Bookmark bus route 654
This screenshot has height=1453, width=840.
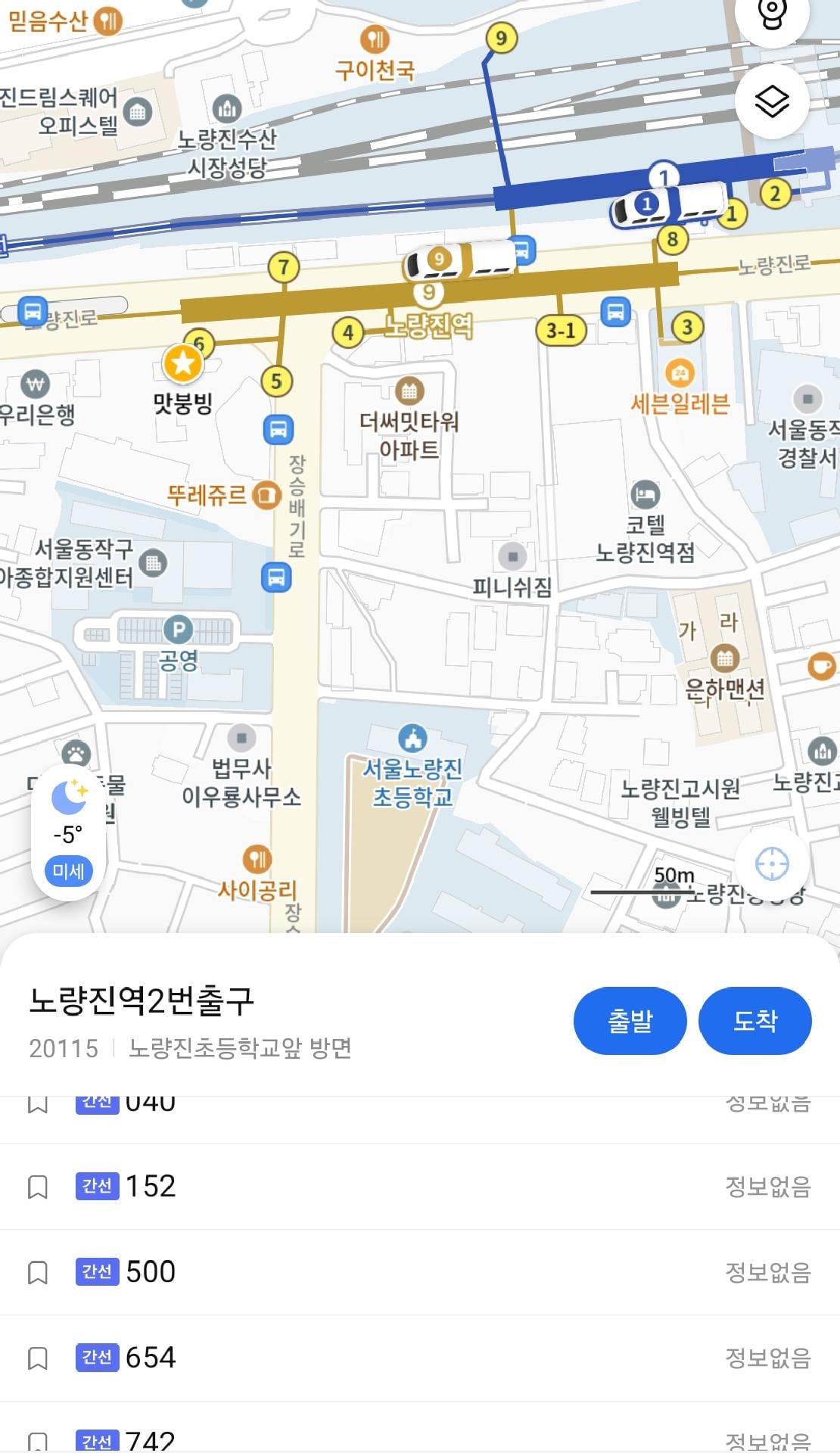click(x=38, y=1358)
